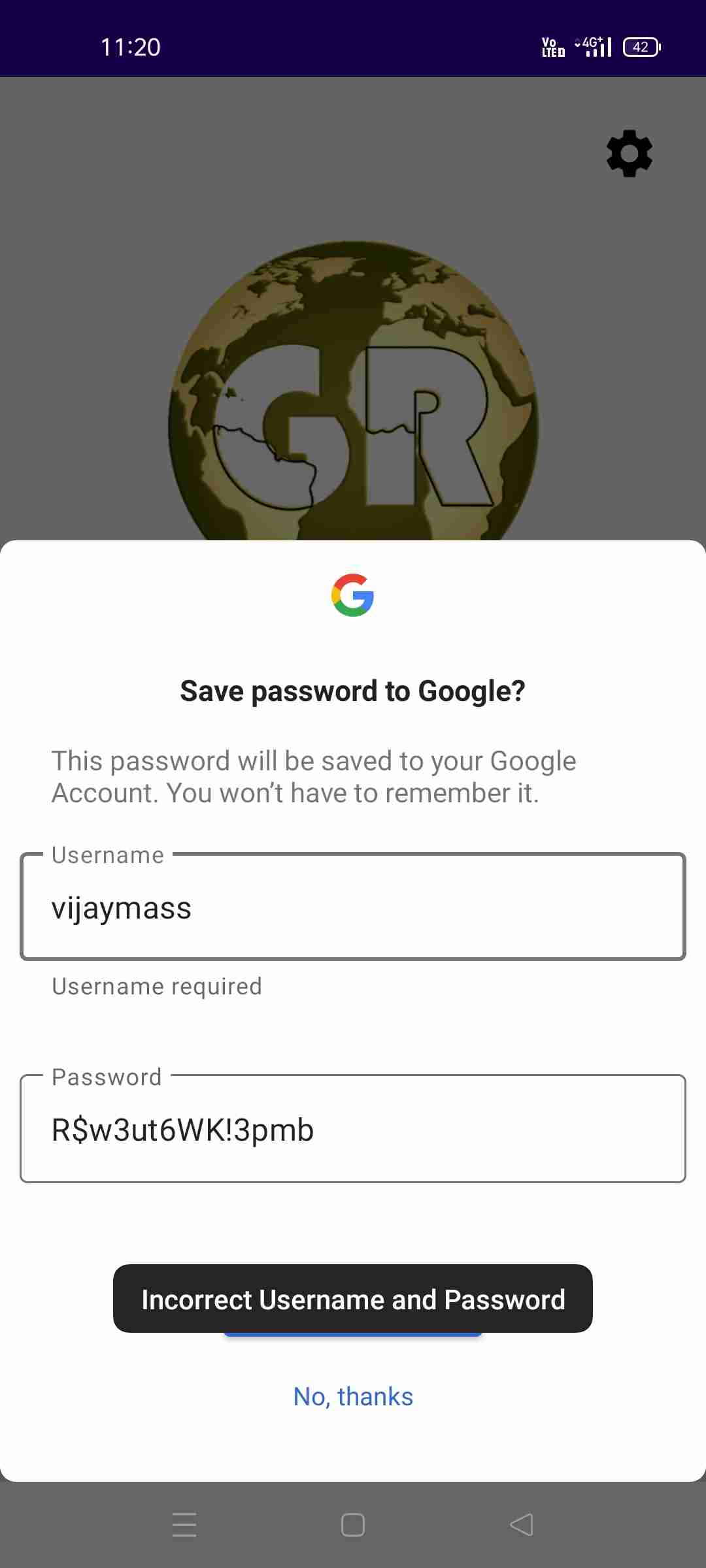706x1568 pixels.
Task: Go to the home screen
Action: pyautogui.click(x=353, y=1525)
